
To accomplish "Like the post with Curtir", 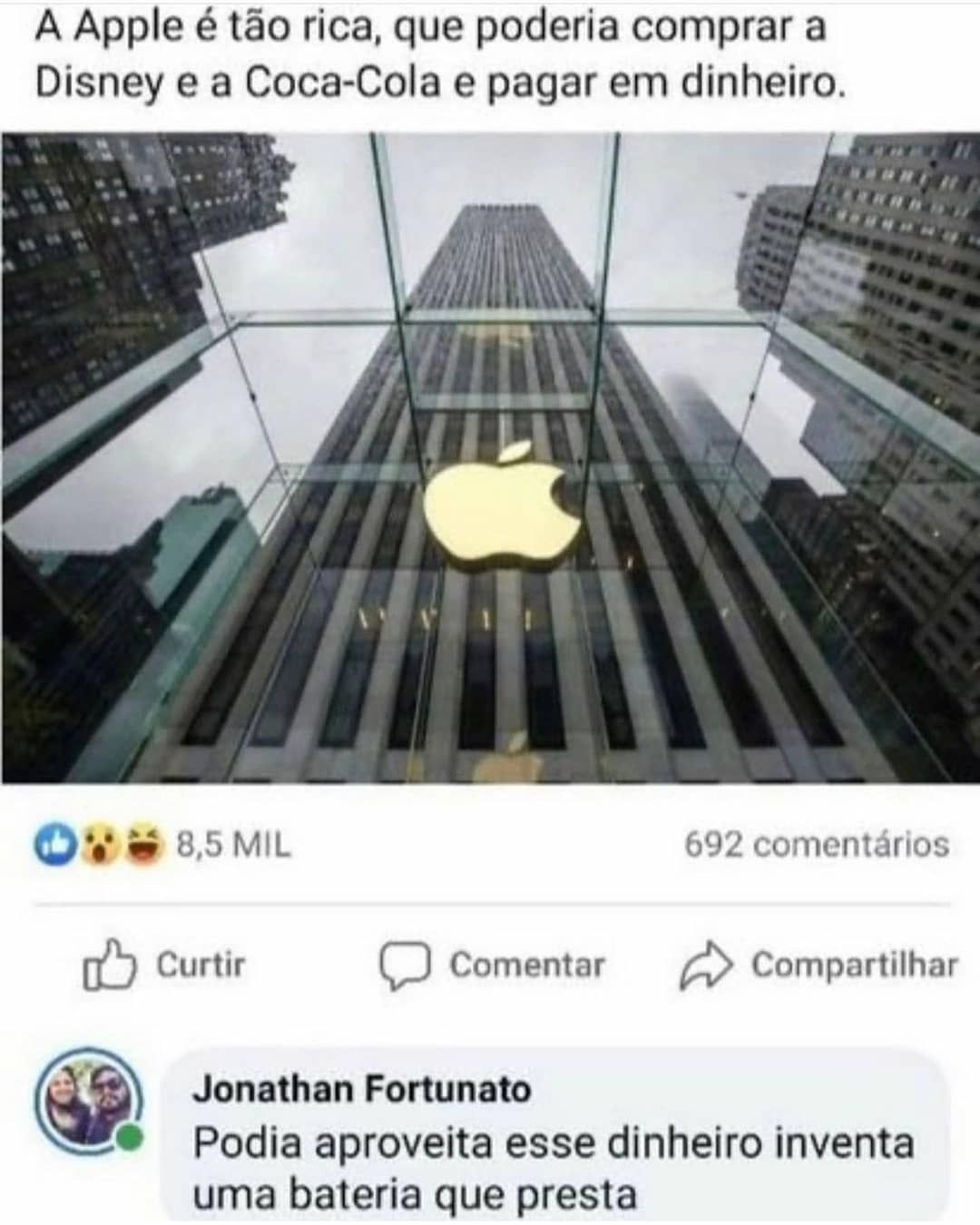I will [x=165, y=965].
